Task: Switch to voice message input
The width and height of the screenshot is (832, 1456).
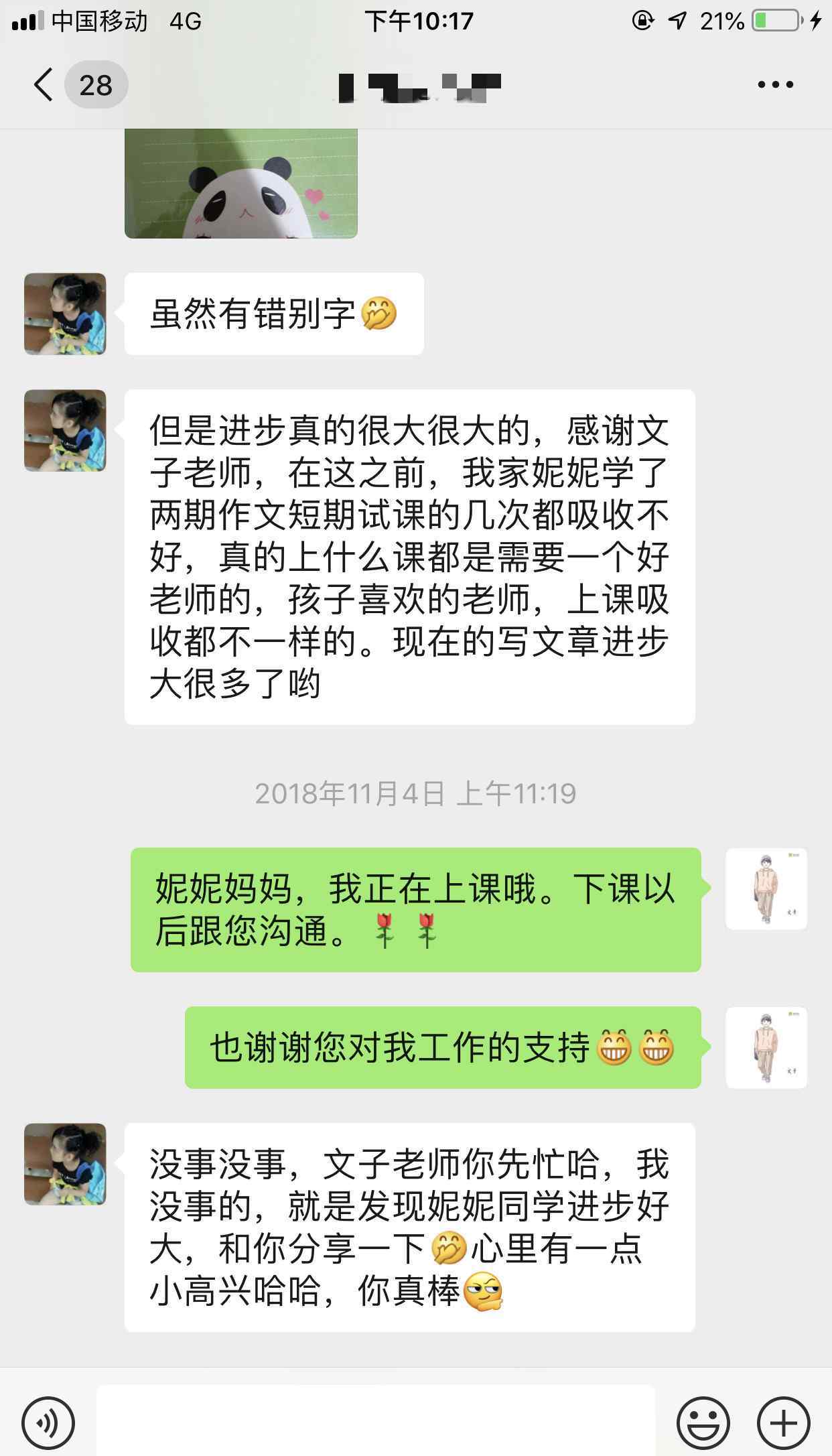Action: click(48, 1422)
